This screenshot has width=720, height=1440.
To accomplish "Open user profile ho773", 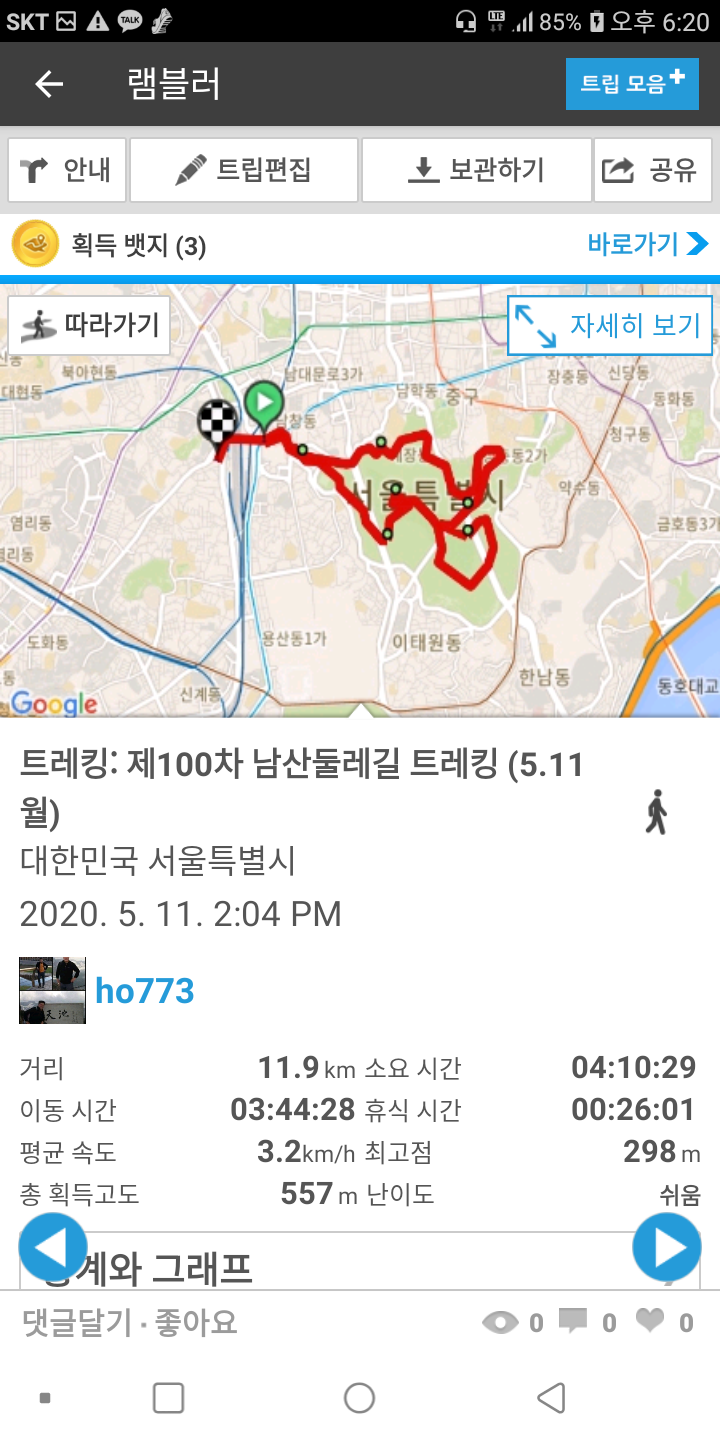I will pos(144,991).
